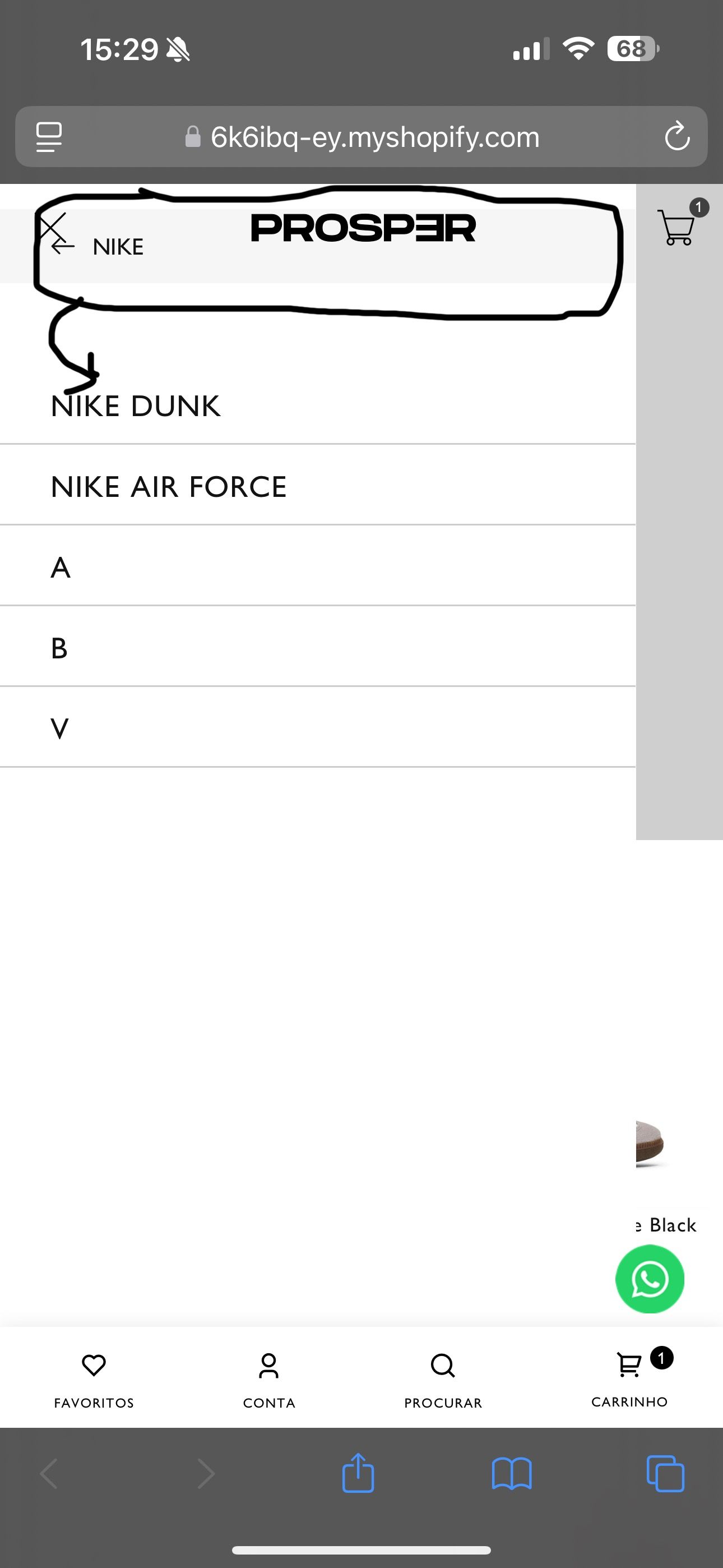The height and width of the screenshot is (1568, 723).
Task: Show open Safari tabs
Action: (x=665, y=1474)
